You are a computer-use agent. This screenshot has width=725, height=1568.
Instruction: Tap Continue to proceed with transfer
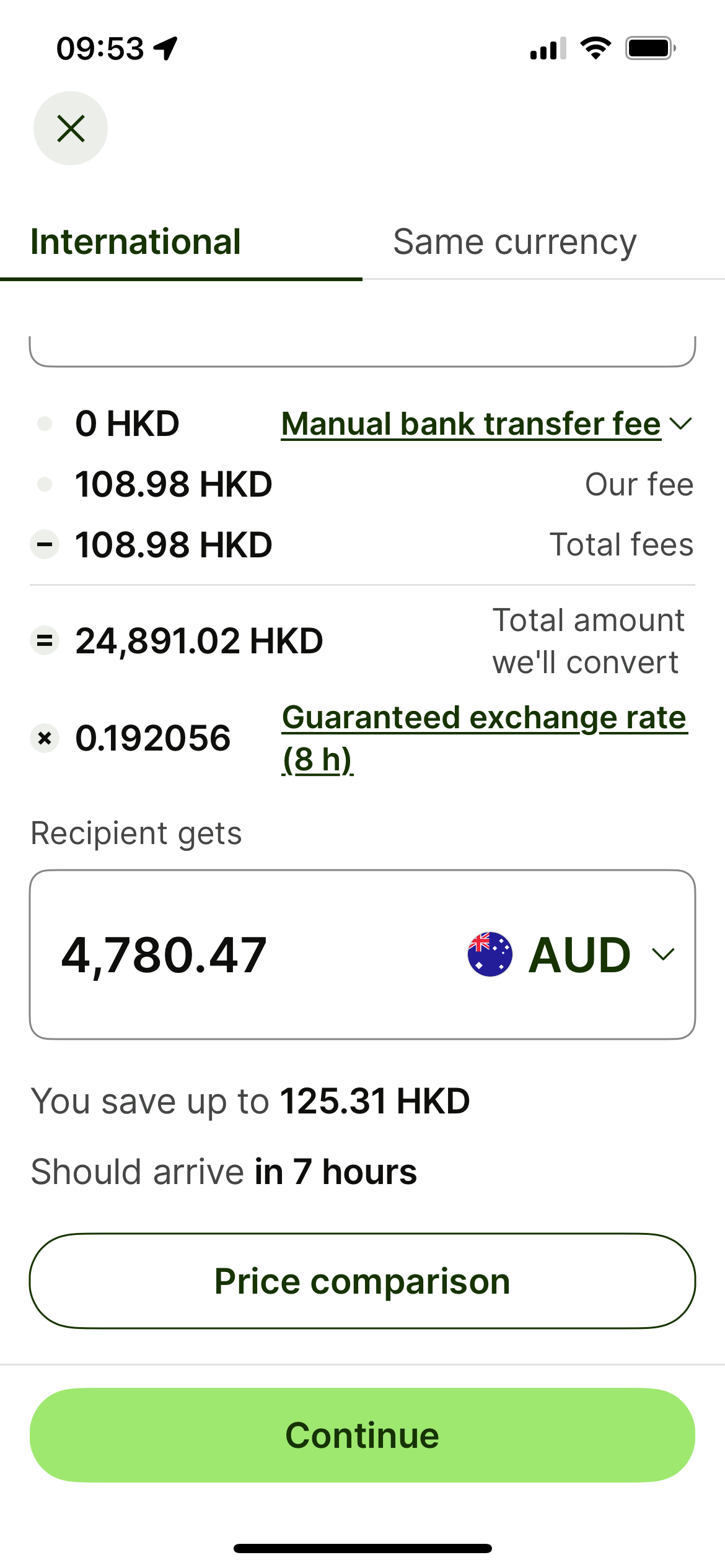(x=362, y=1435)
